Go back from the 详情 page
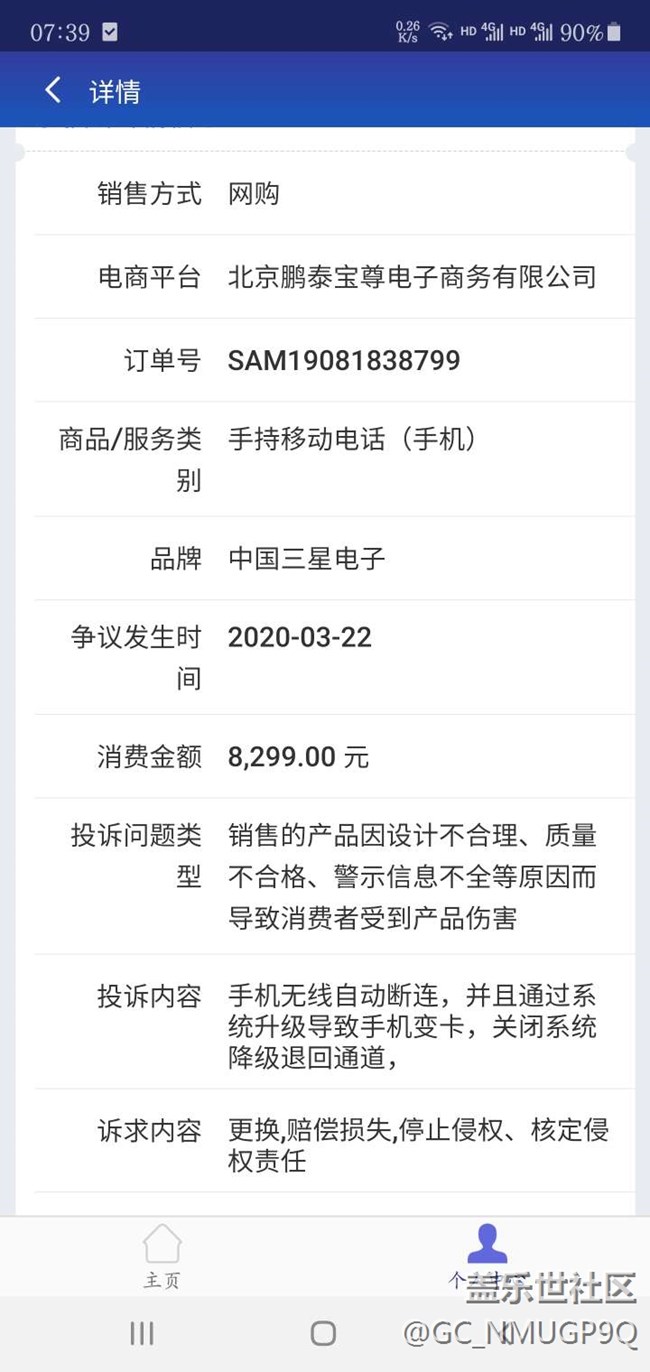This screenshot has height=1372, width=650. (x=53, y=91)
